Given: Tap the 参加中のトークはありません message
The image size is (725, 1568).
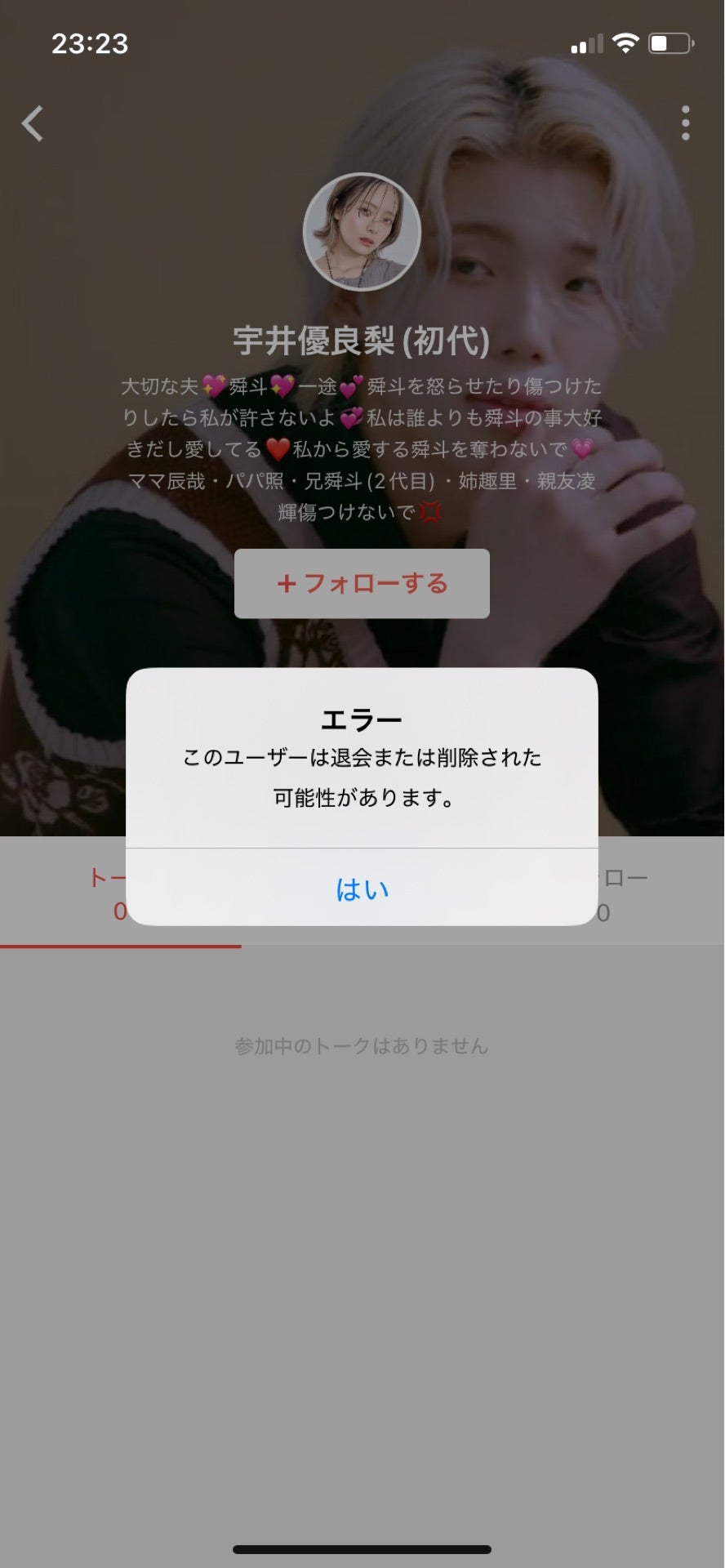Looking at the screenshot, I should coord(362,1045).
